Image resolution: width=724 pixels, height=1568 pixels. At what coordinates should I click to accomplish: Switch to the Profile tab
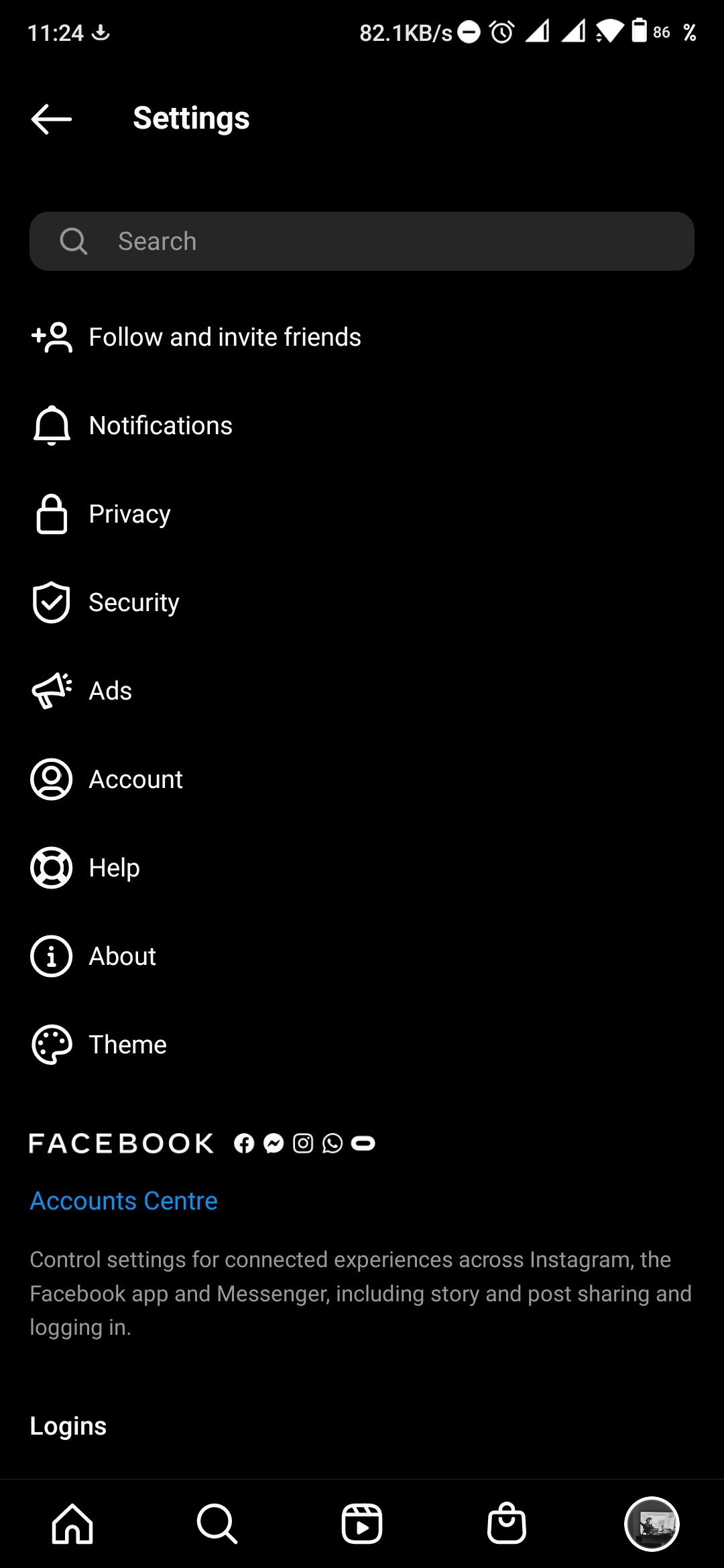pyautogui.click(x=652, y=1524)
